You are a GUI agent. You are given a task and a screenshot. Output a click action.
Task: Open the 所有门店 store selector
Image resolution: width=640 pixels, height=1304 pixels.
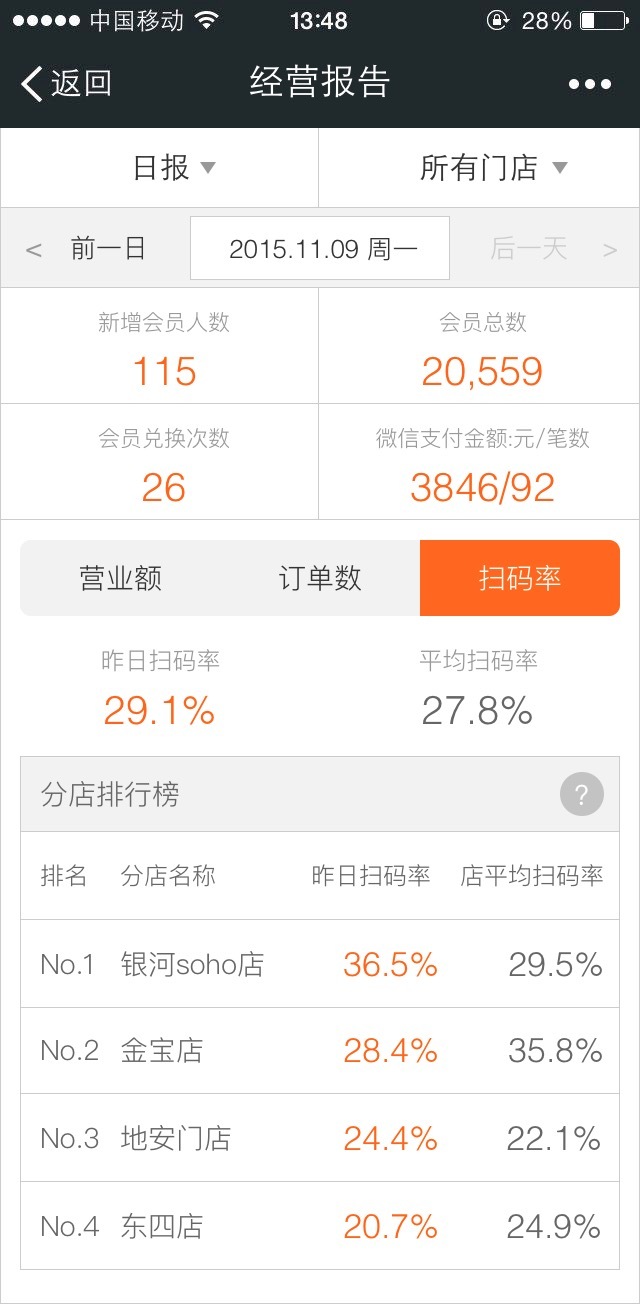492,168
